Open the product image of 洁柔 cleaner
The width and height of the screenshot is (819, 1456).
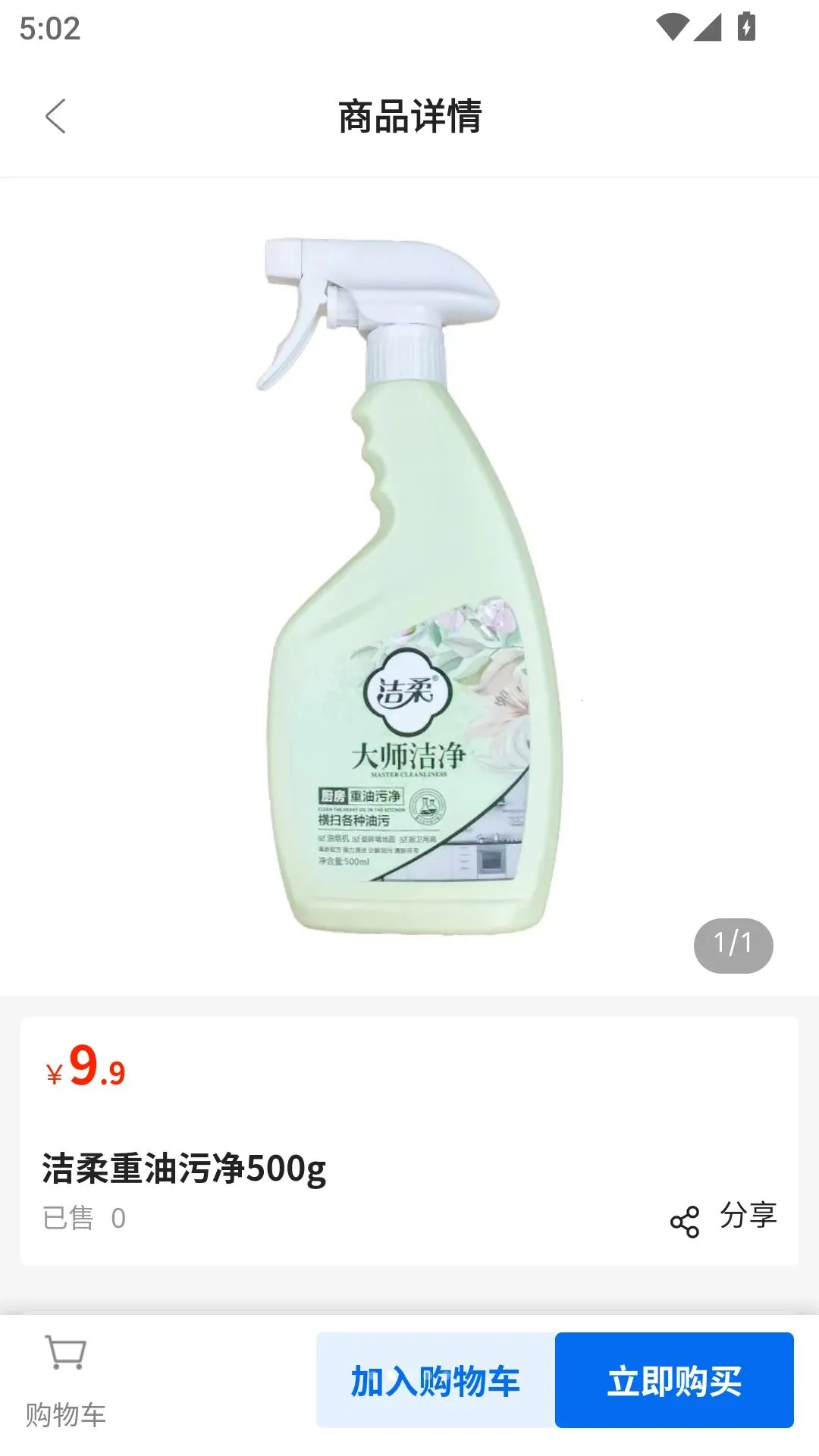pyautogui.click(x=409, y=586)
